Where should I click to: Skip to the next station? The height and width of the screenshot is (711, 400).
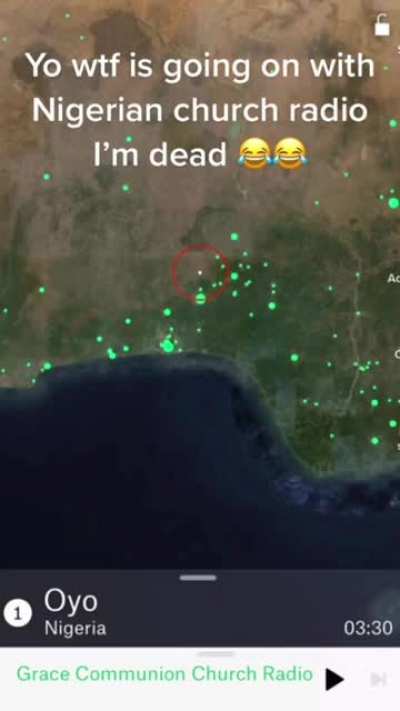pyautogui.click(x=378, y=679)
